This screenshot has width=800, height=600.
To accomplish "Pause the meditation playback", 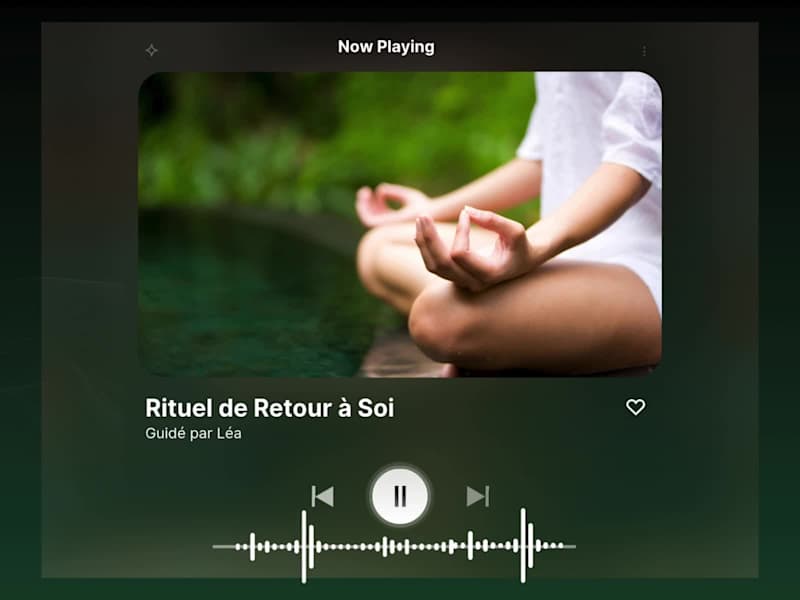I will click(x=400, y=496).
